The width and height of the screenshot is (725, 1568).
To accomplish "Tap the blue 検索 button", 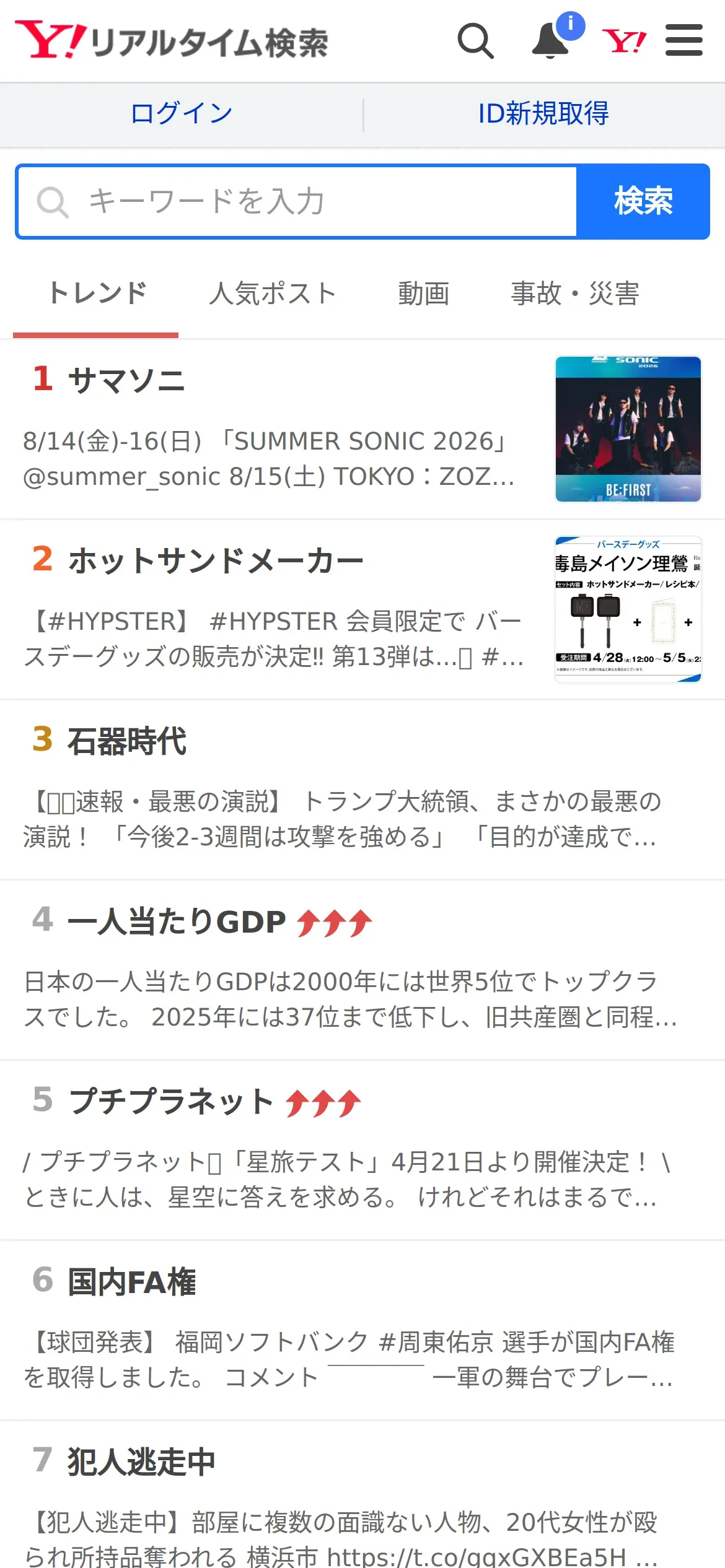I will pos(643,201).
